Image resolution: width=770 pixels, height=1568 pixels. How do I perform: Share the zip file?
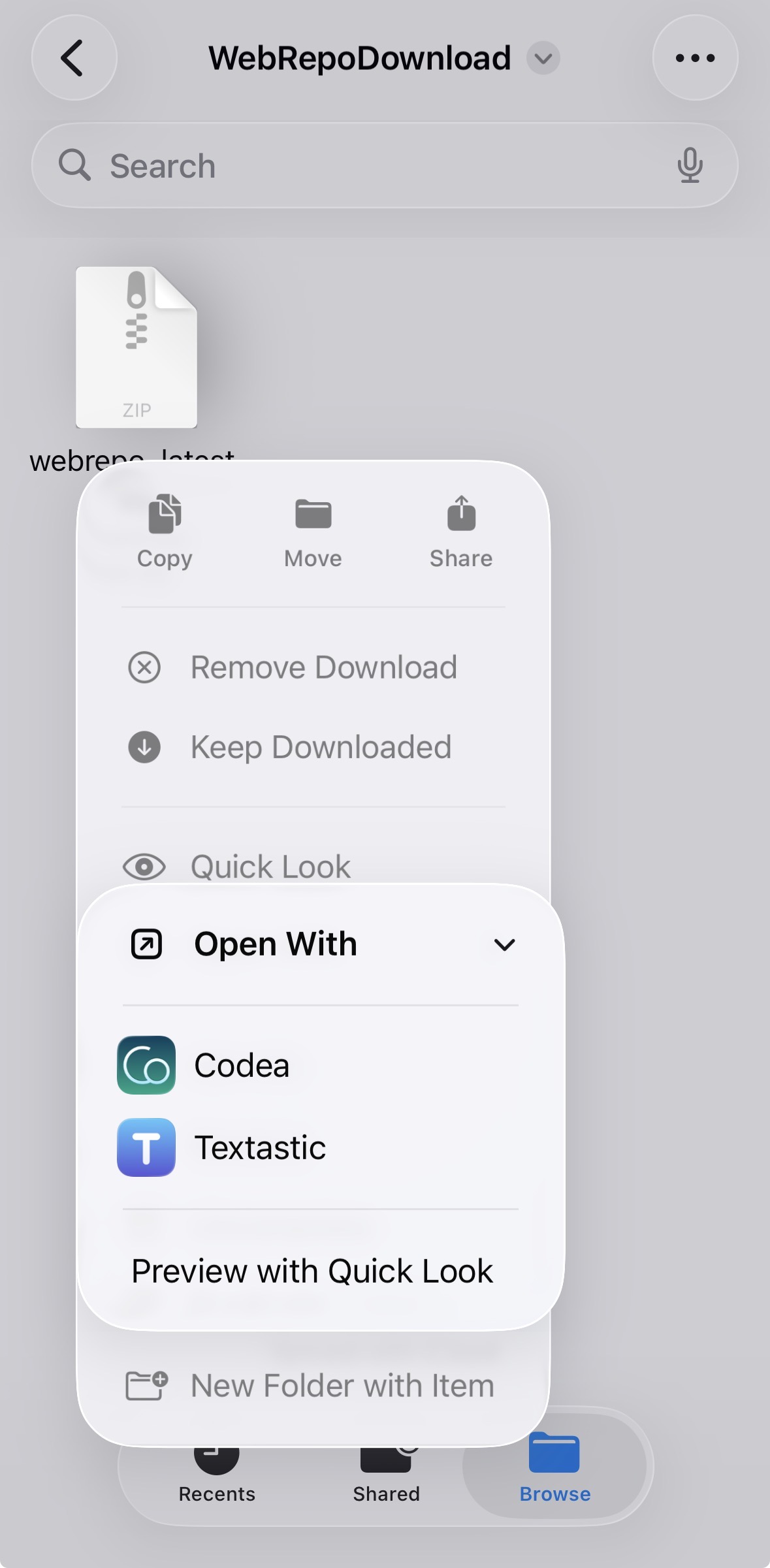coord(461,532)
